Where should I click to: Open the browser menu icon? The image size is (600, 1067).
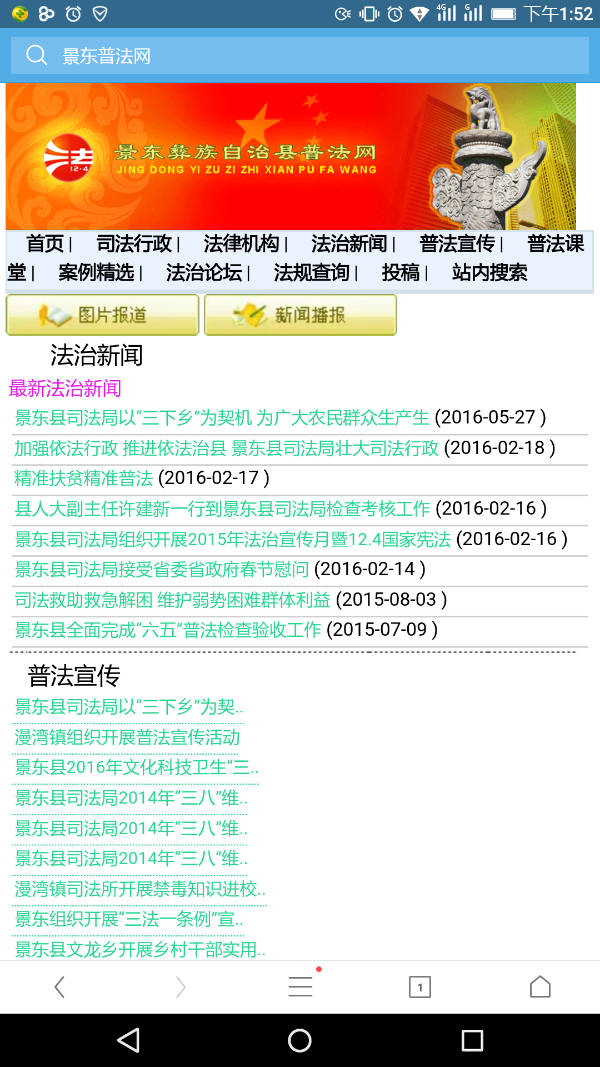(x=300, y=987)
